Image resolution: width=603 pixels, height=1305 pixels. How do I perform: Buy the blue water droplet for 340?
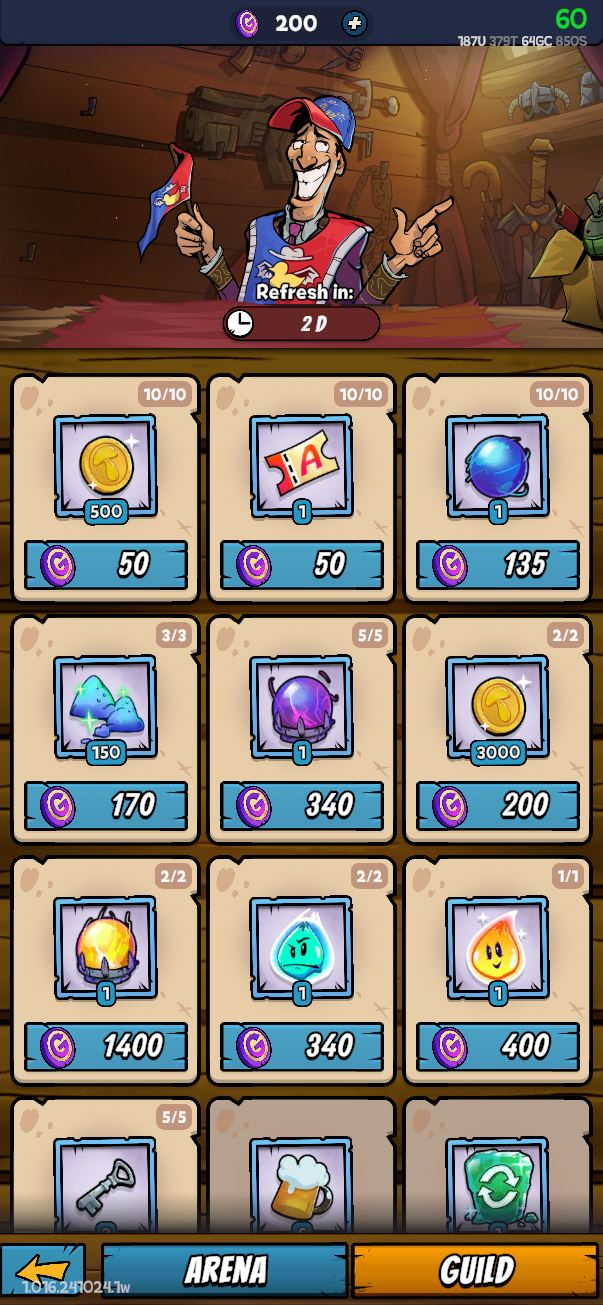301,1046
